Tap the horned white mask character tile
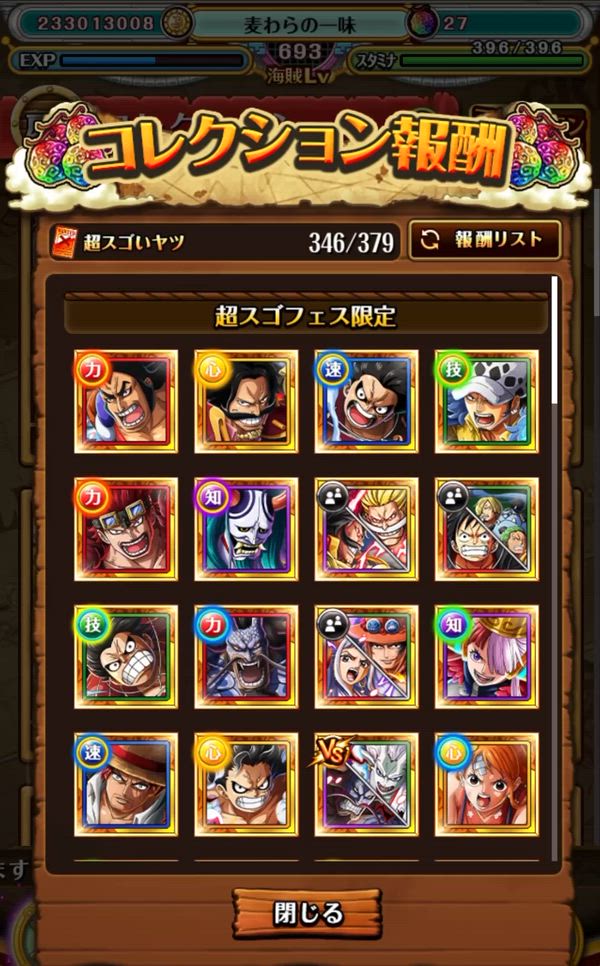The image size is (600, 966). tap(247, 528)
